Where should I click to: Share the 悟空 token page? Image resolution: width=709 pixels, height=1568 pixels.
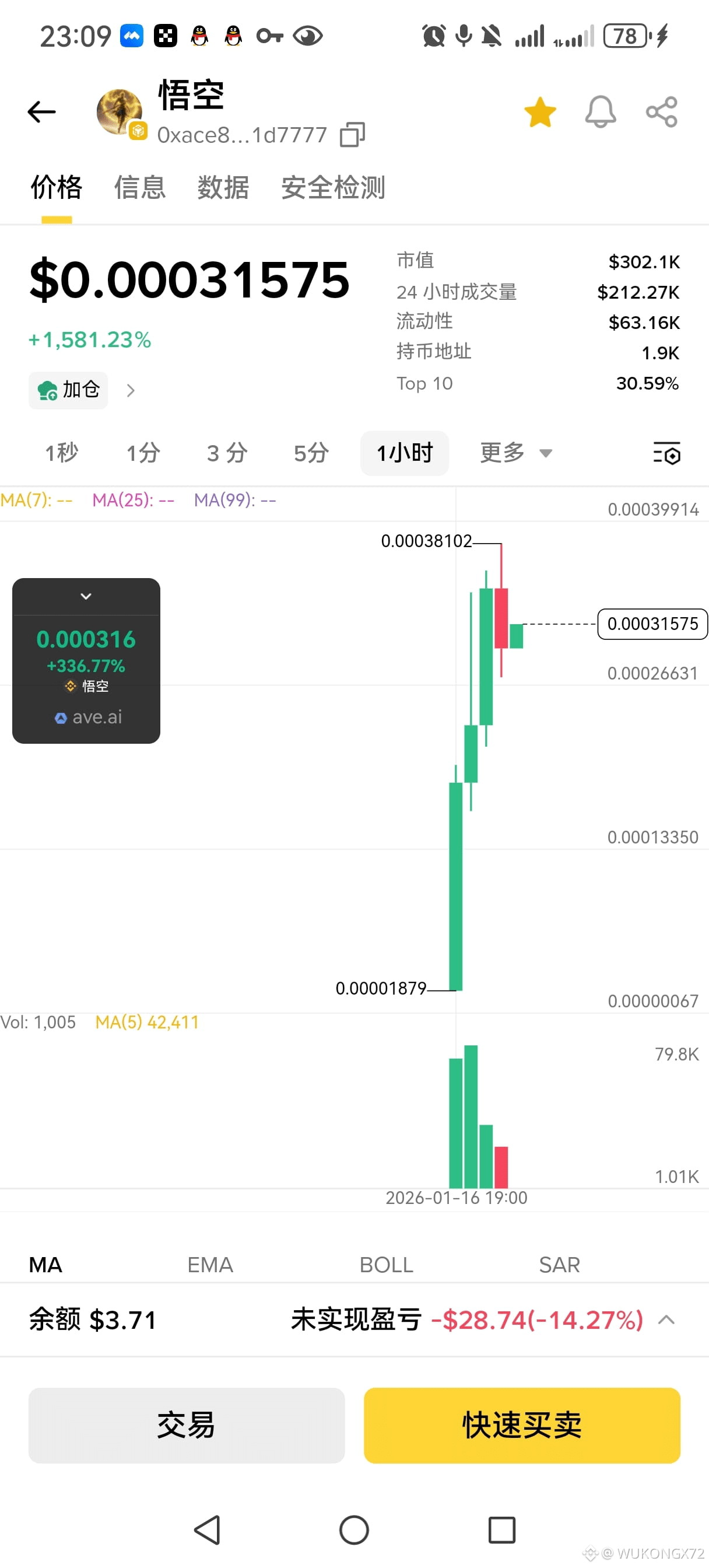pyautogui.click(x=661, y=112)
